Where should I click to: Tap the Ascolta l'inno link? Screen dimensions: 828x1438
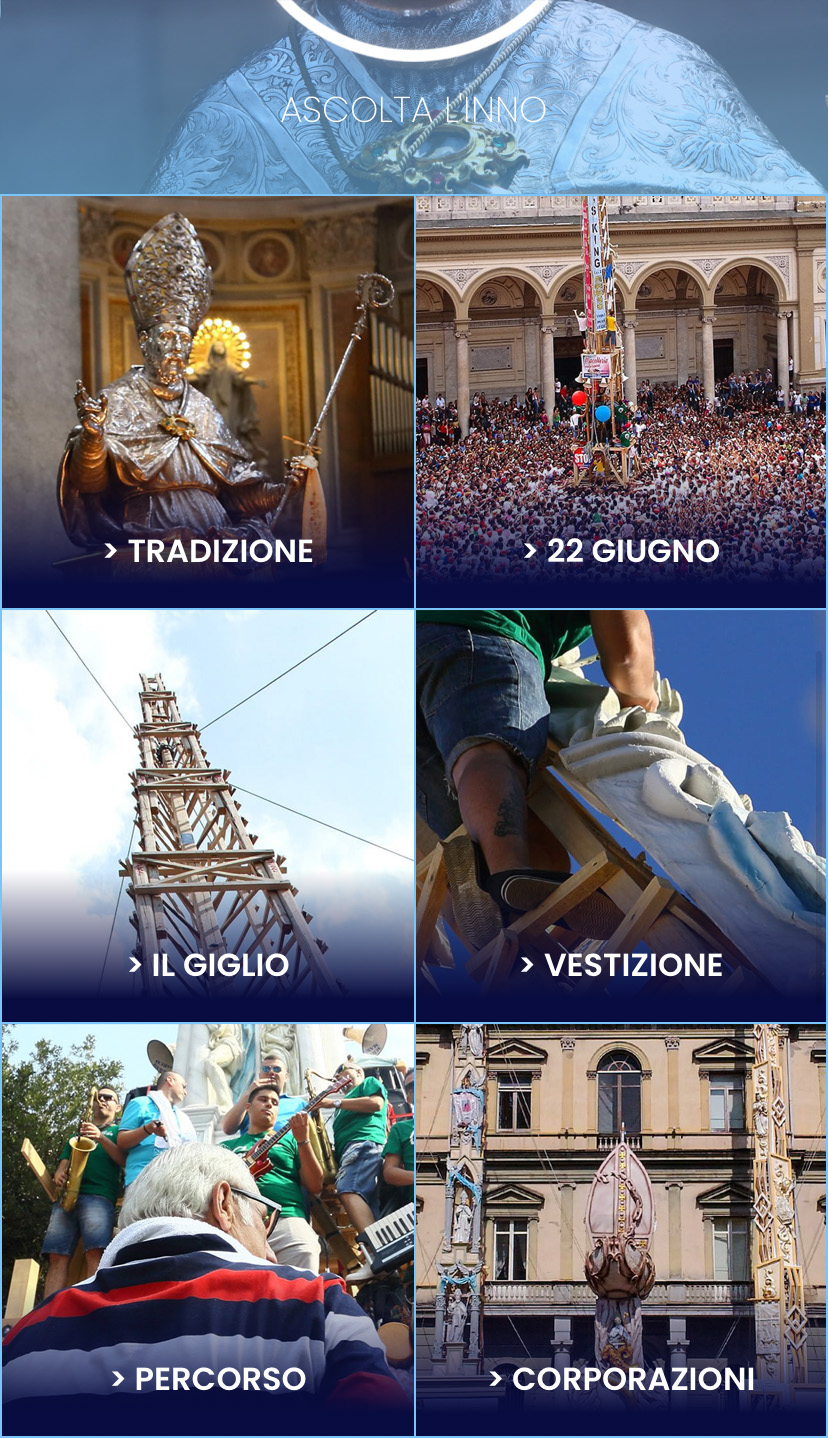(413, 109)
